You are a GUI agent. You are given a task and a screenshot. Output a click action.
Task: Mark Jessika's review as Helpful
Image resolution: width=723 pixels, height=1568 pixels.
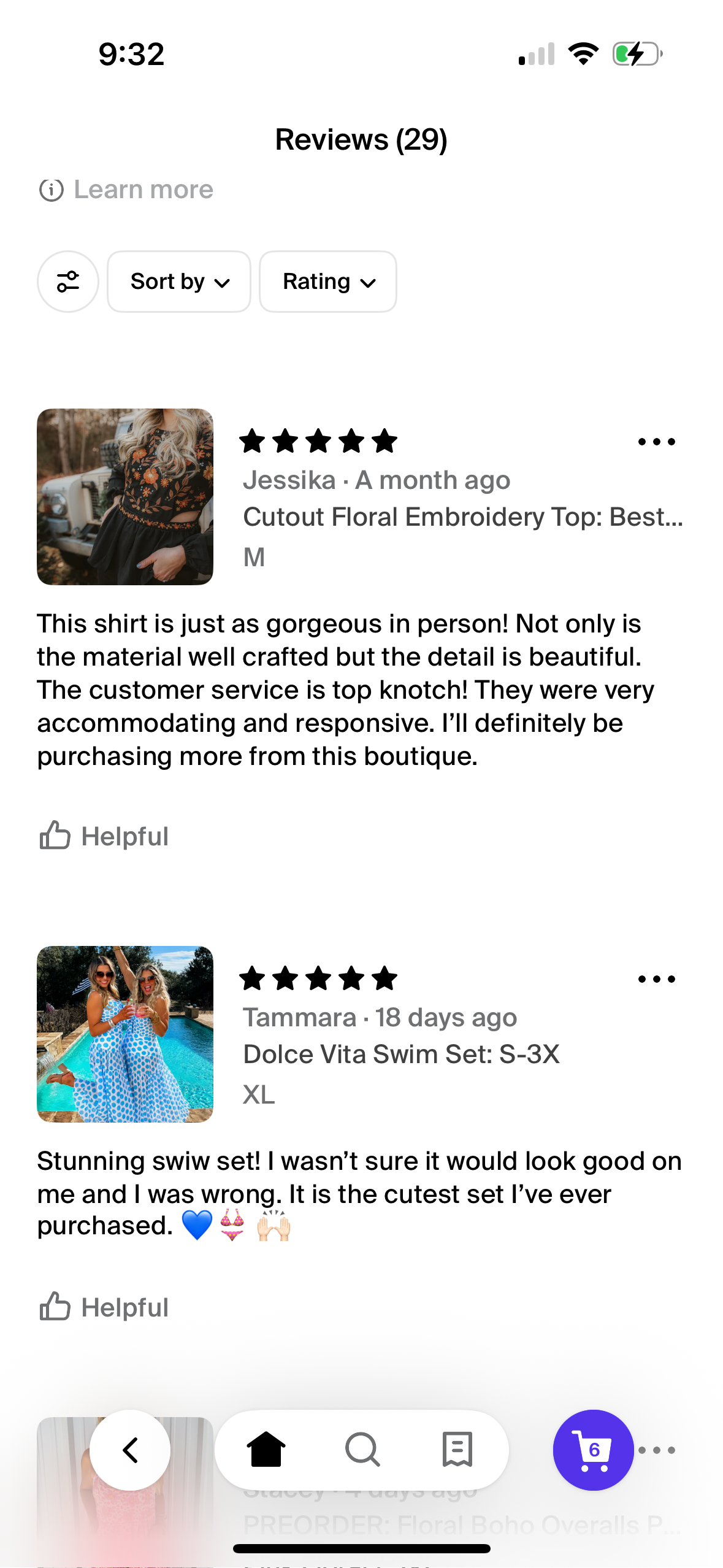pyautogui.click(x=104, y=836)
